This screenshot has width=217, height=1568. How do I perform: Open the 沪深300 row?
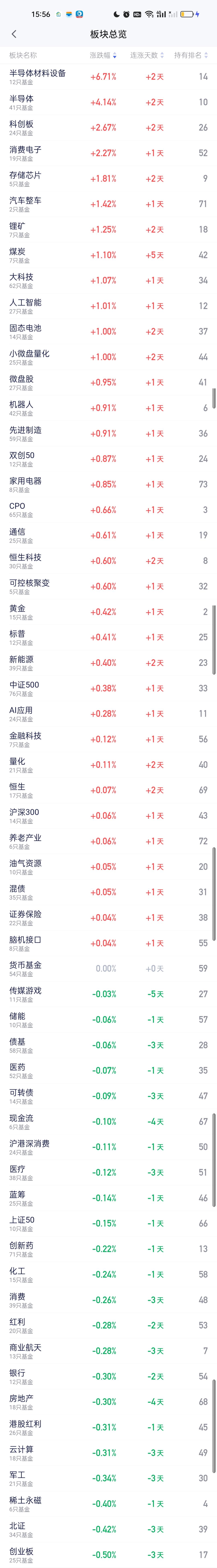pyautogui.click(x=108, y=816)
